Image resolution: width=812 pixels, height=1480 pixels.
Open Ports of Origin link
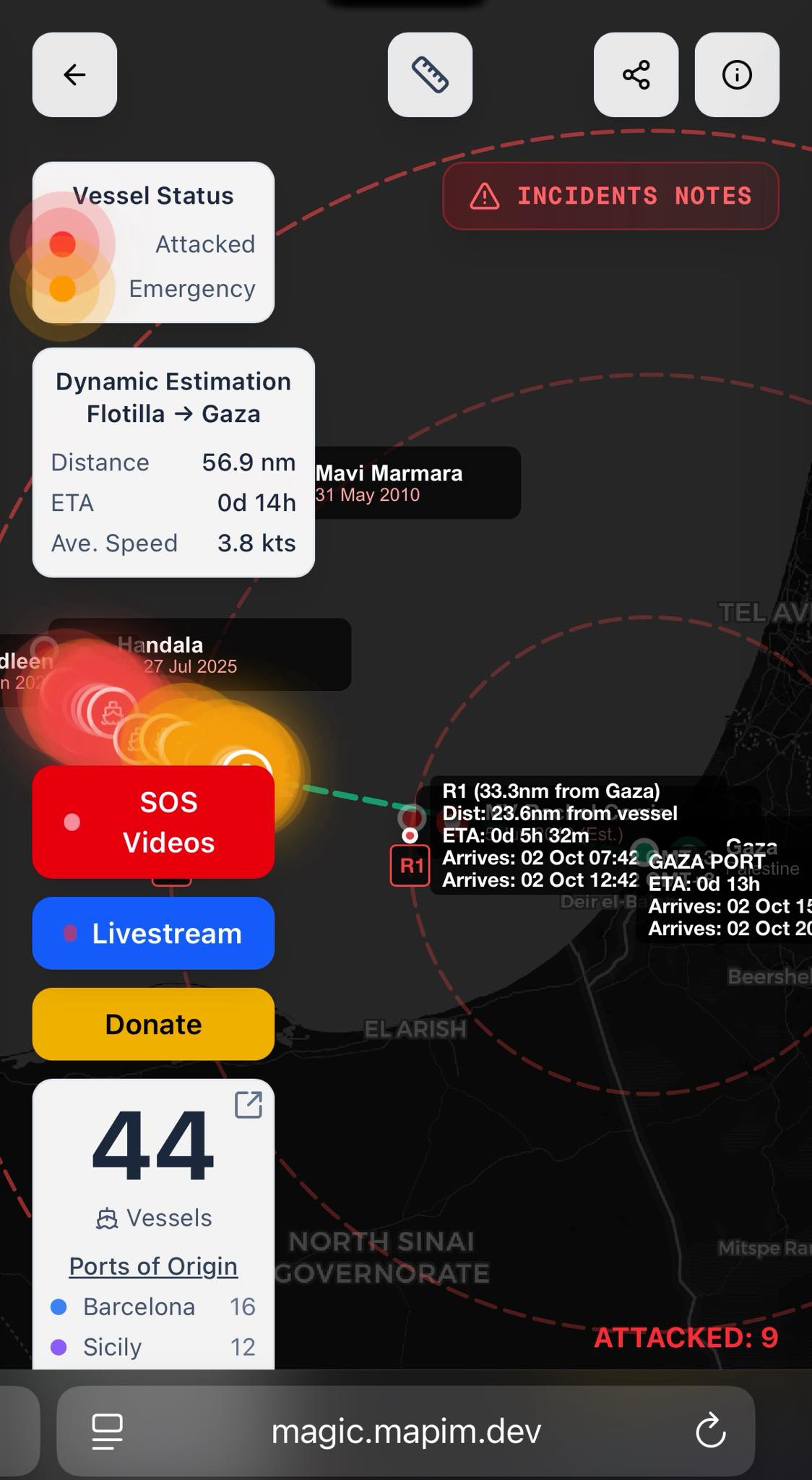[153, 1266]
